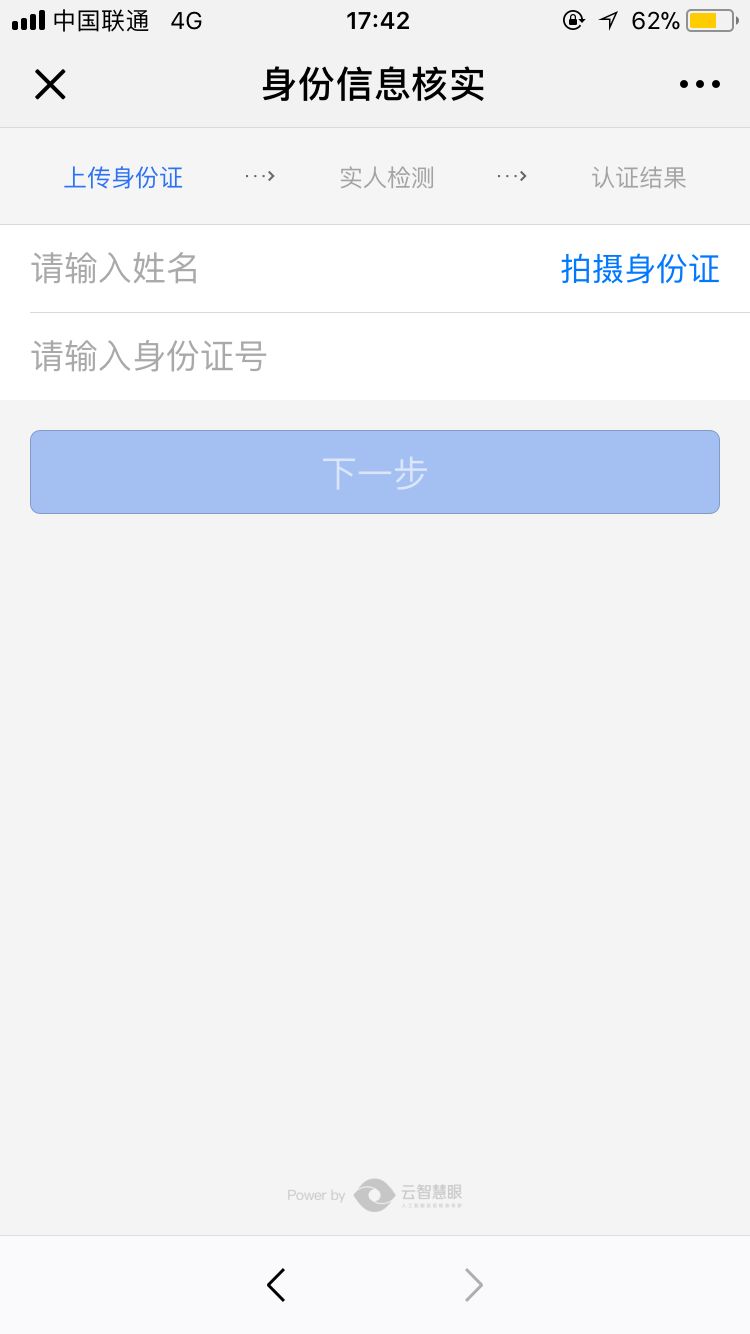Tap the 下一步 button
The width and height of the screenshot is (750, 1334).
[x=375, y=471]
